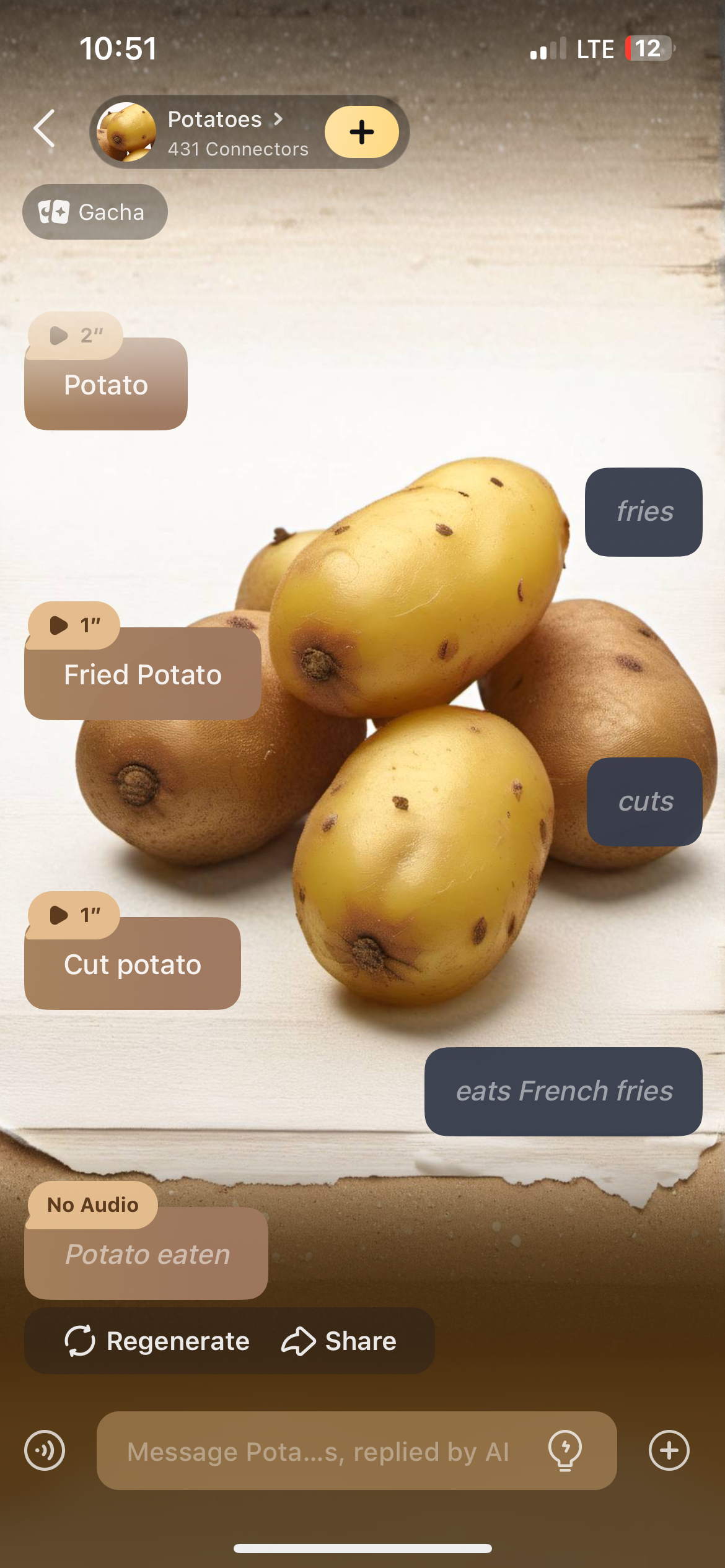The height and width of the screenshot is (1568, 725).
Task: Open attachment options with the plus icon
Action: (x=669, y=1450)
